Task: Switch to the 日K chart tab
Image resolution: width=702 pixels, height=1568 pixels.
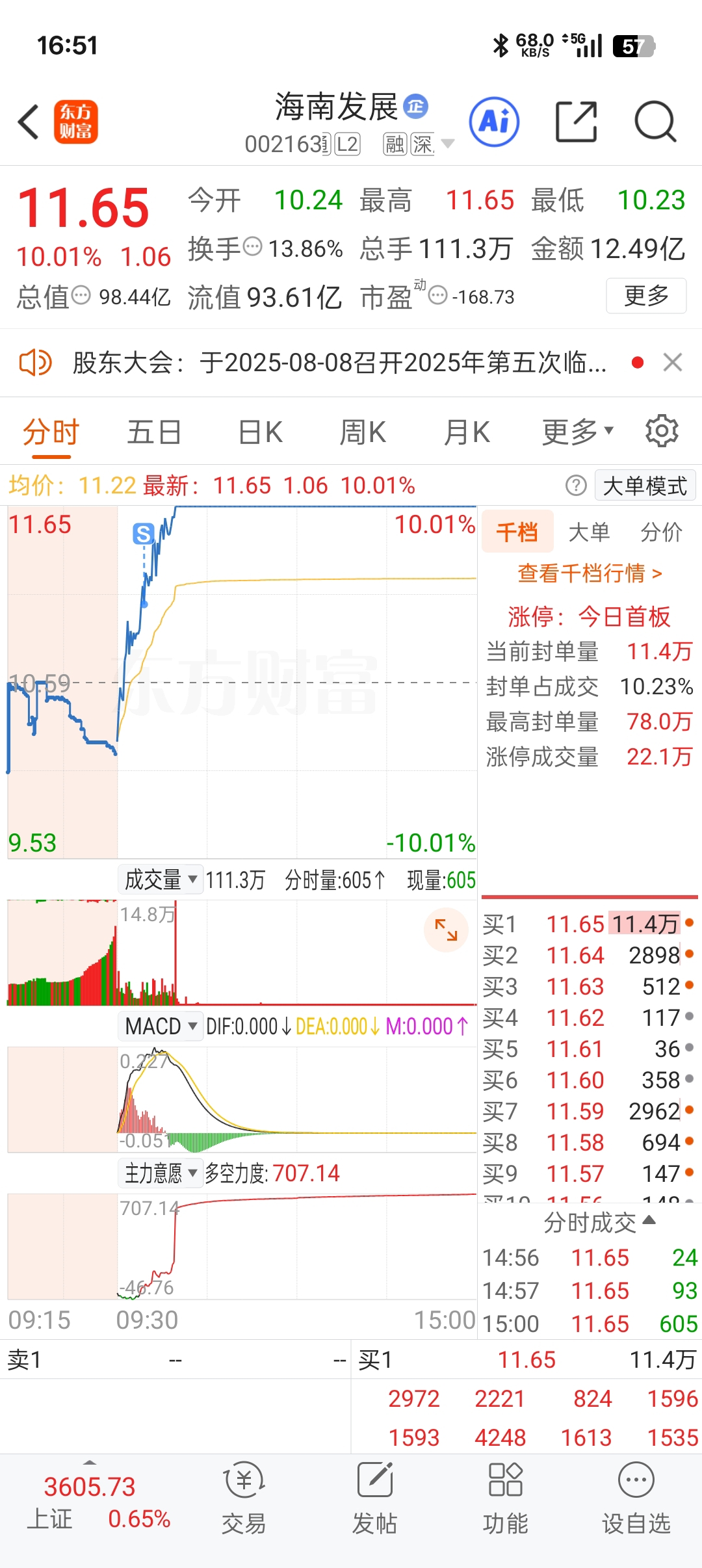Action: (260, 432)
